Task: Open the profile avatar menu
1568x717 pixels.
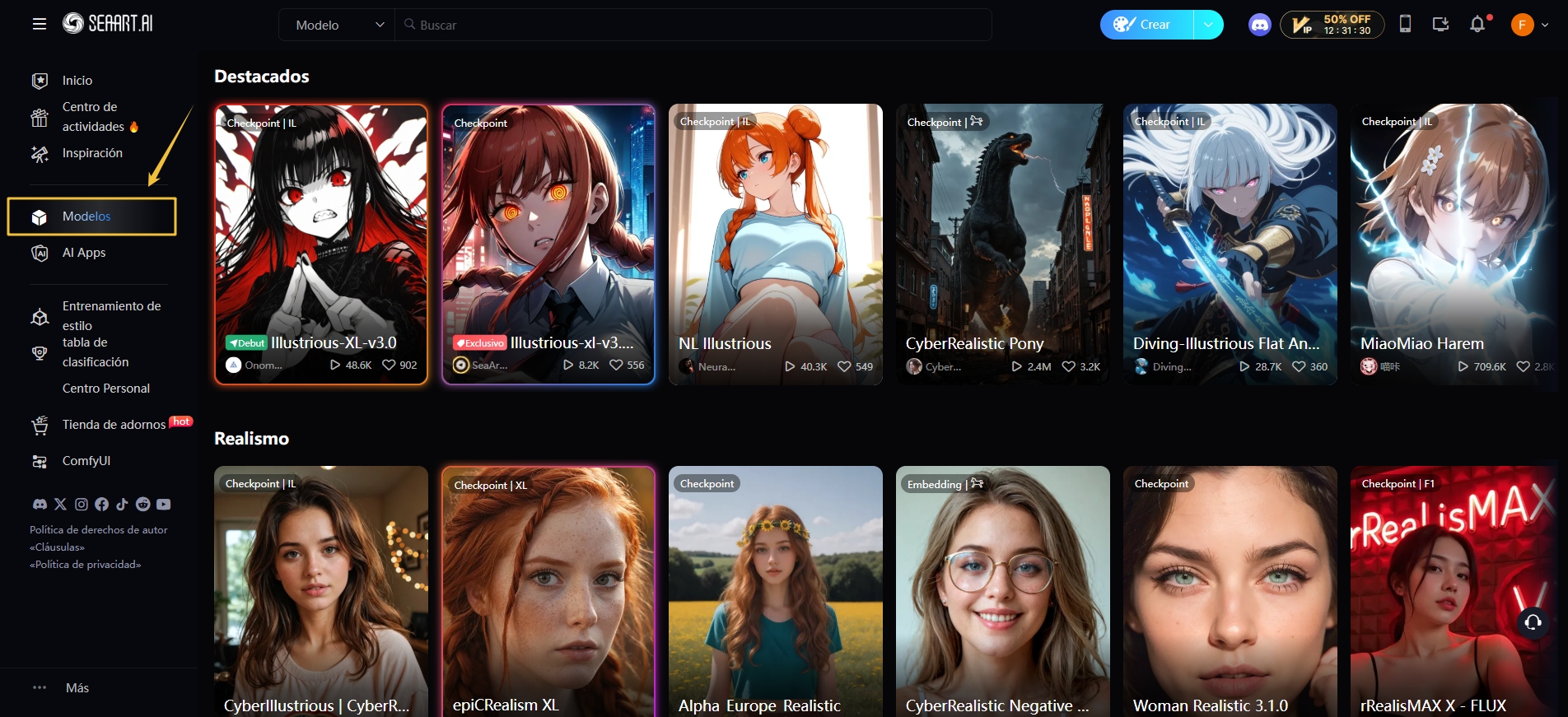Action: [1523, 25]
